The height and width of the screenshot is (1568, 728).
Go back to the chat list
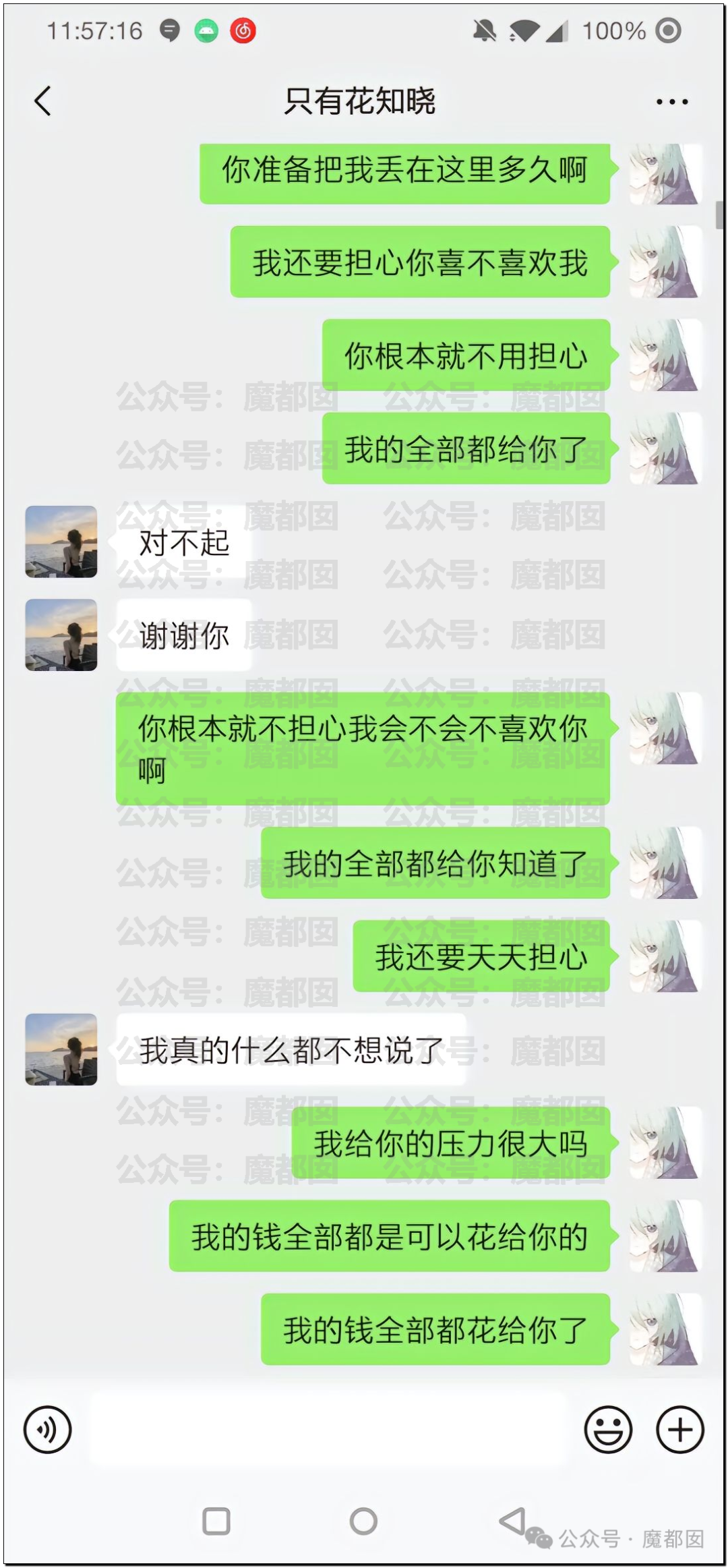point(42,101)
